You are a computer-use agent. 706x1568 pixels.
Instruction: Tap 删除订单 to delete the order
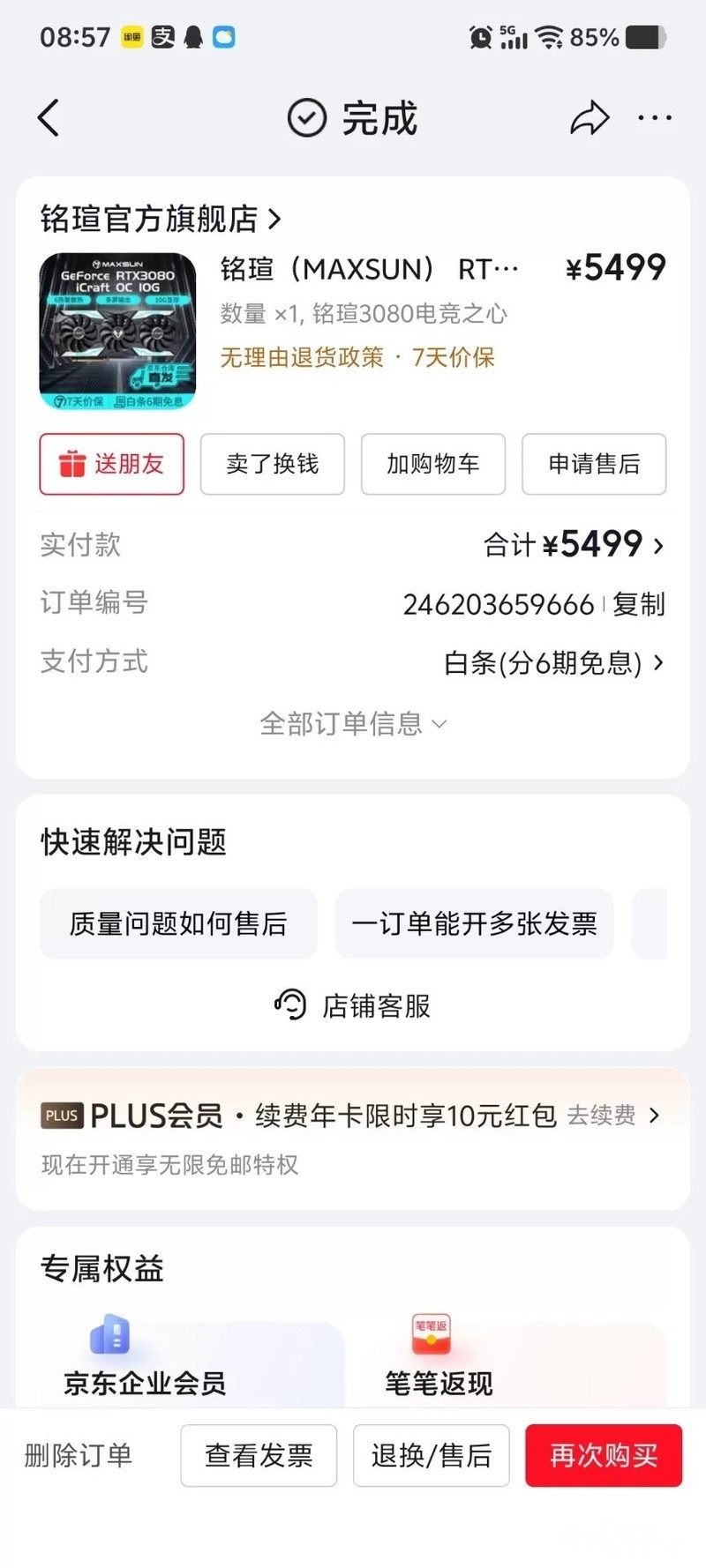click(x=79, y=1455)
